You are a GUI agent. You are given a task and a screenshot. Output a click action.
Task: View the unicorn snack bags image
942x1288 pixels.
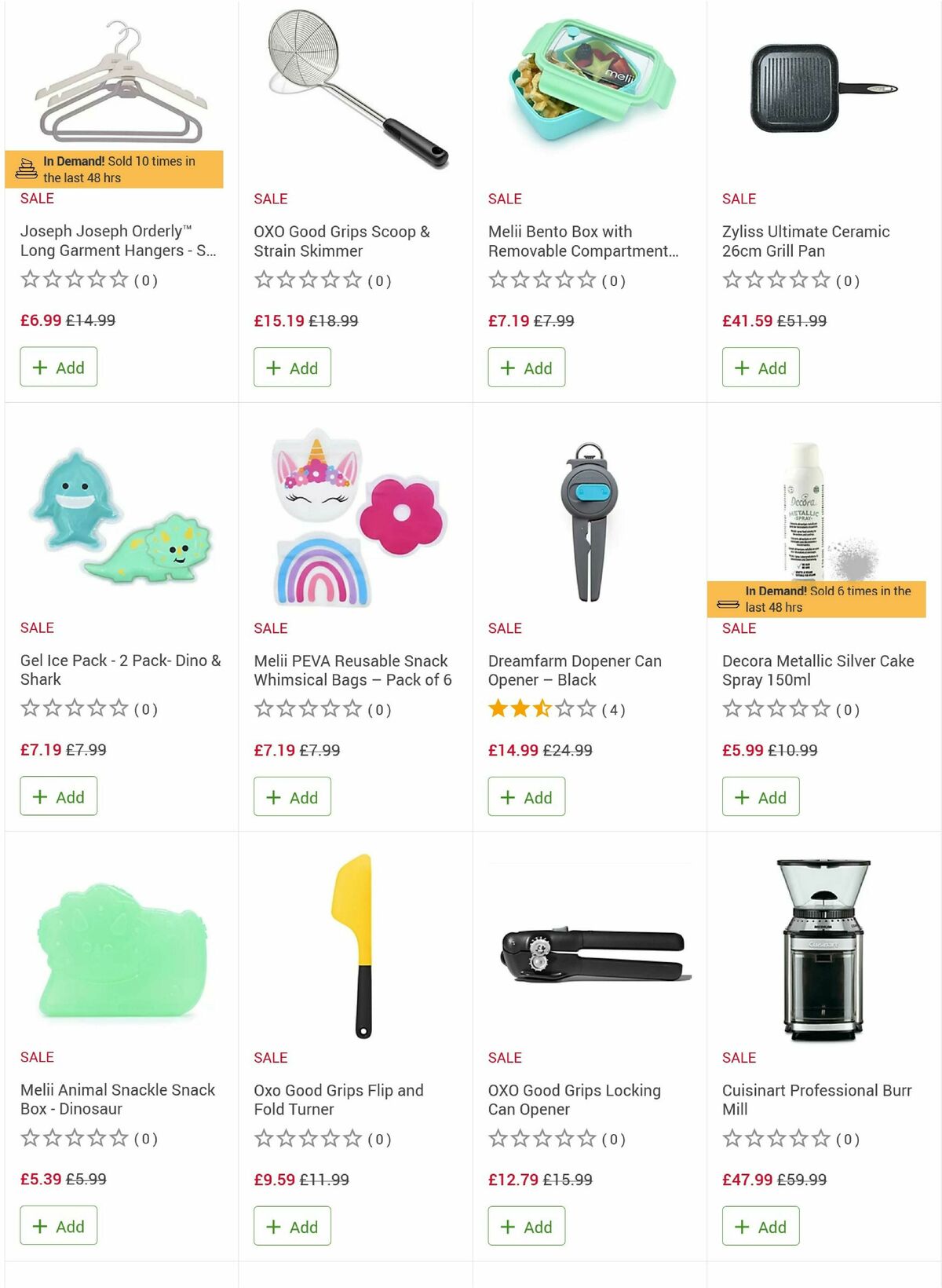click(357, 518)
